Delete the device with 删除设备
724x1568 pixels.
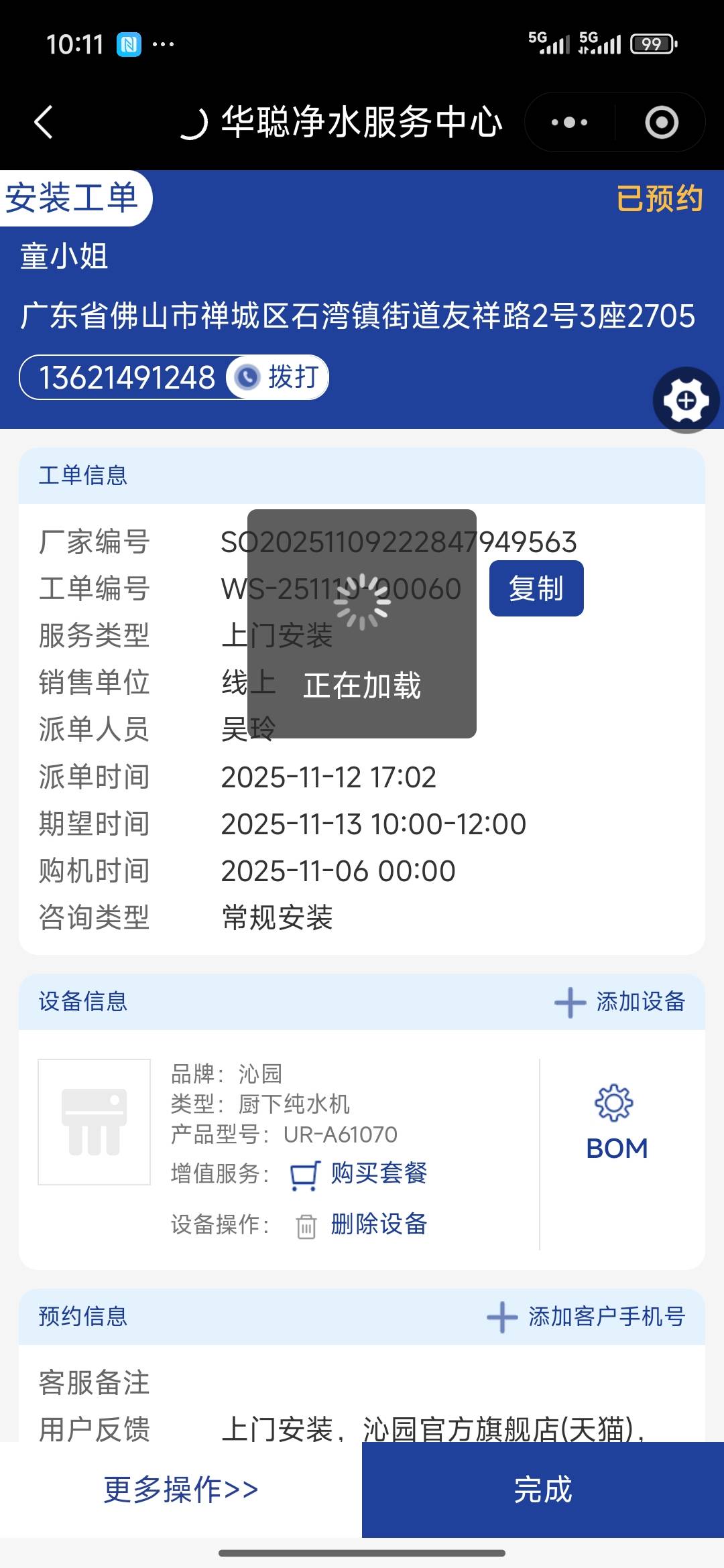coord(363,1224)
